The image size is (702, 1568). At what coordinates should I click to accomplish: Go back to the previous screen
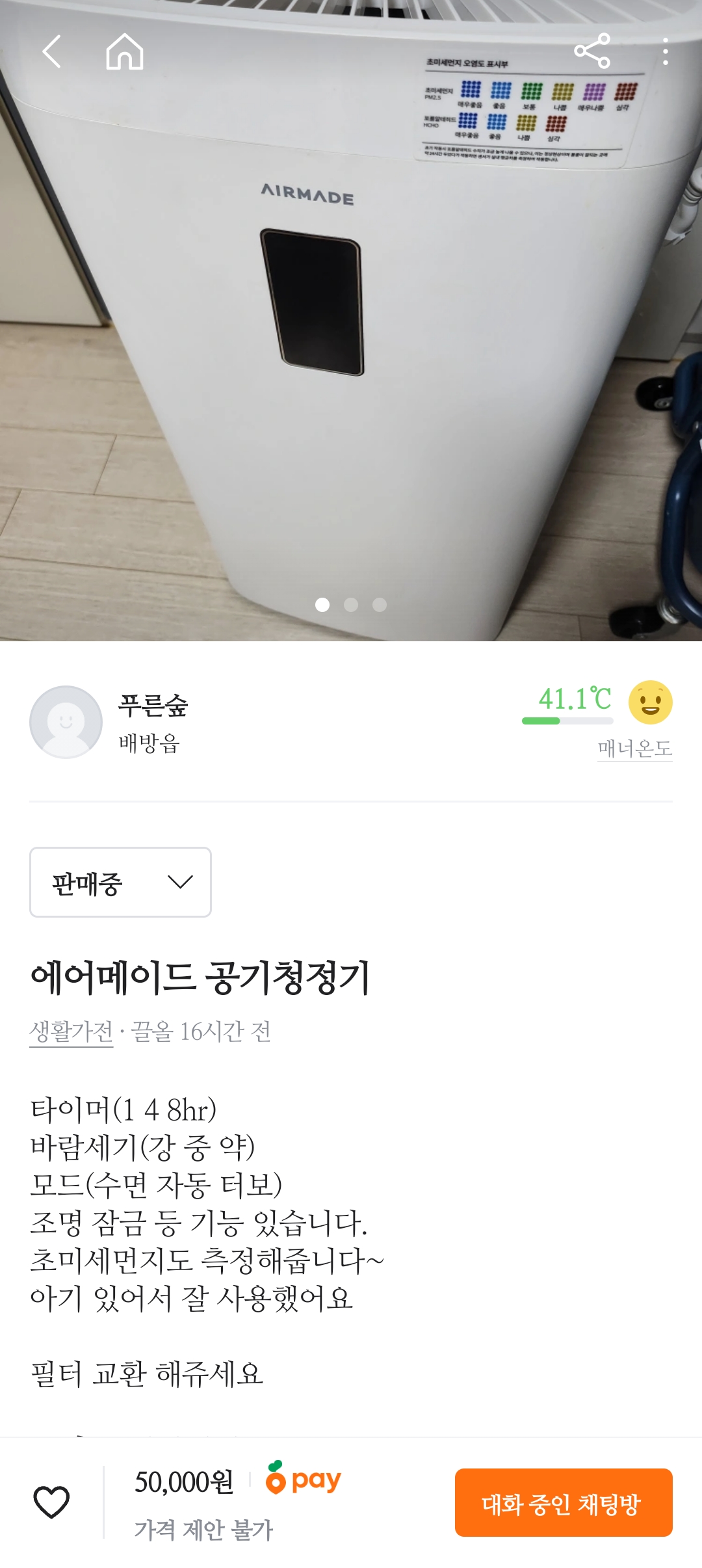click(x=51, y=52)
